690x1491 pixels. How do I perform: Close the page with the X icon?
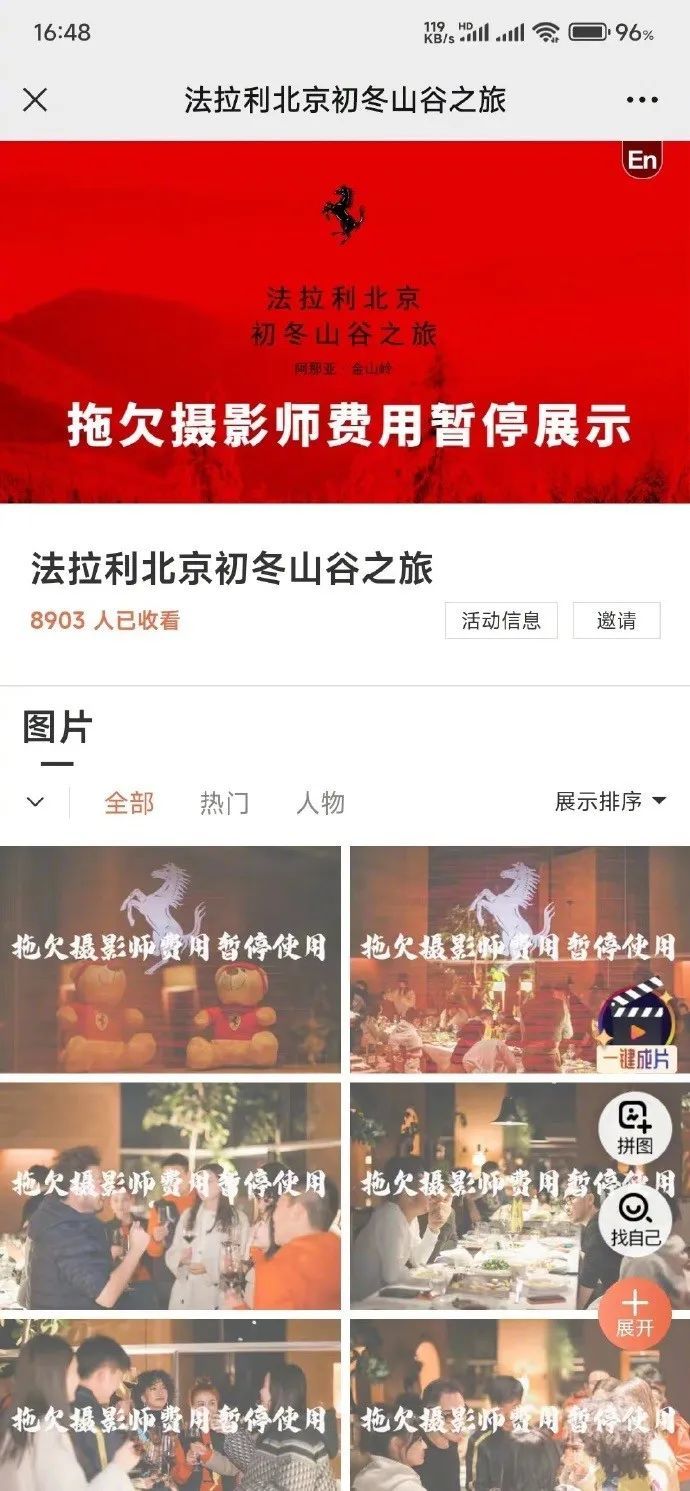(35, 100)
